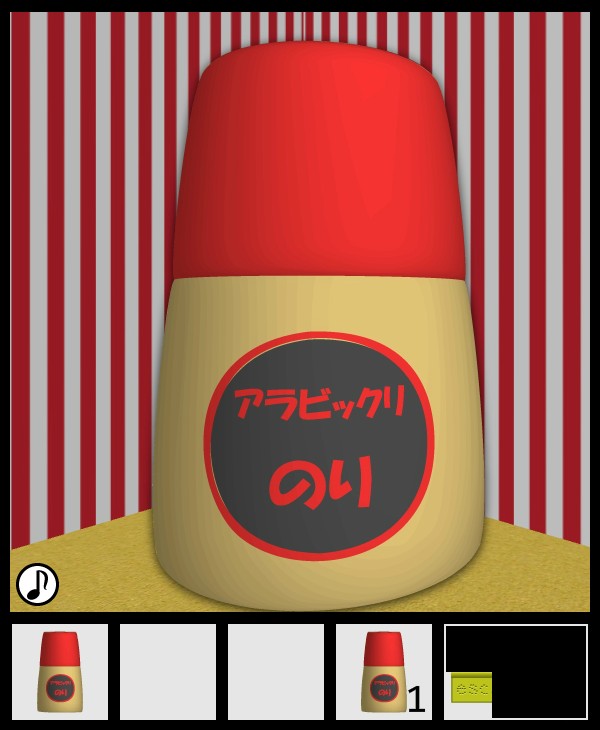Toggle the music note sound button
600x730 pixels.
(37, 584)
